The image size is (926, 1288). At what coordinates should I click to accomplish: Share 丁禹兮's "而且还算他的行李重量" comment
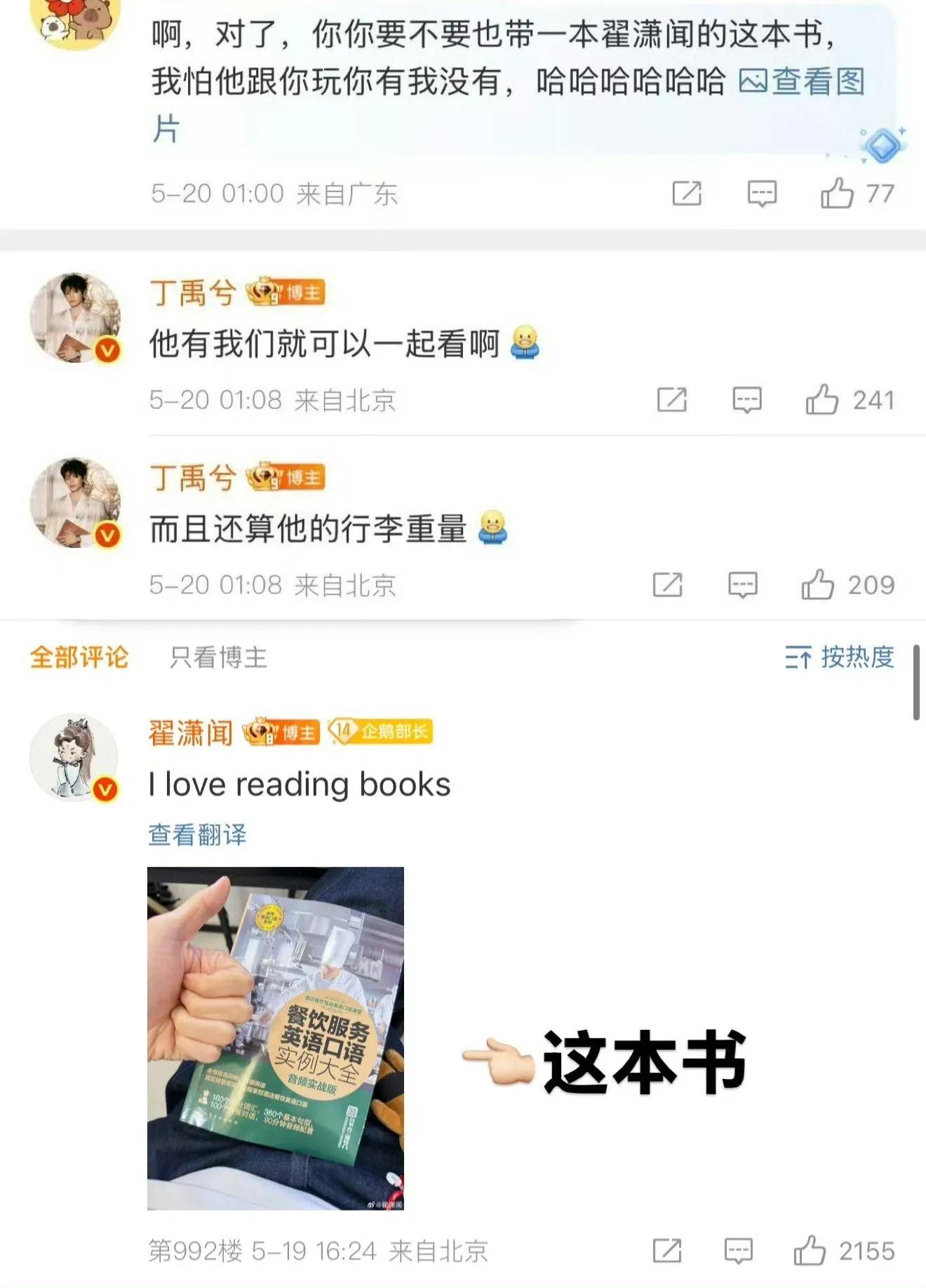coord(668,584)
